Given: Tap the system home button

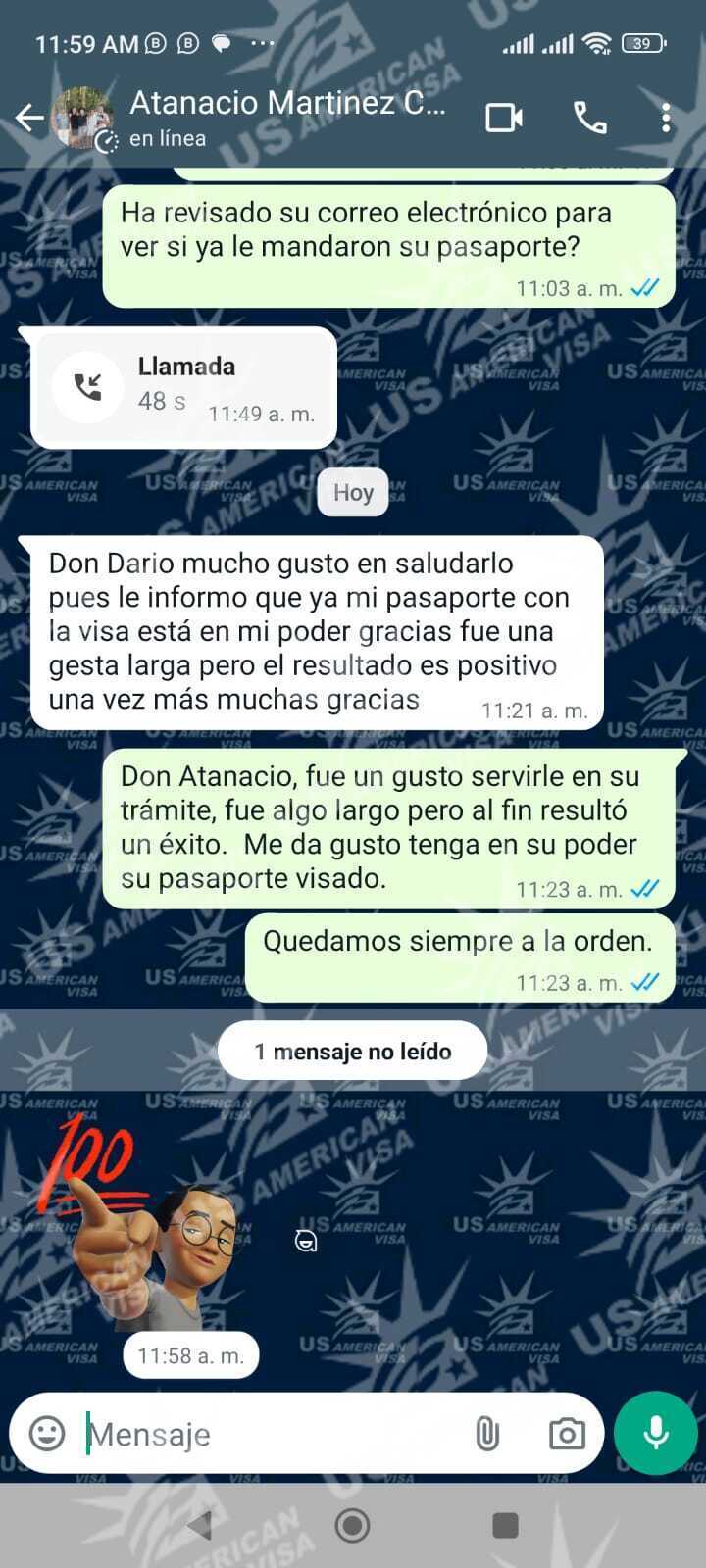Looking at the screenshot, I should tap(353, 1525).
